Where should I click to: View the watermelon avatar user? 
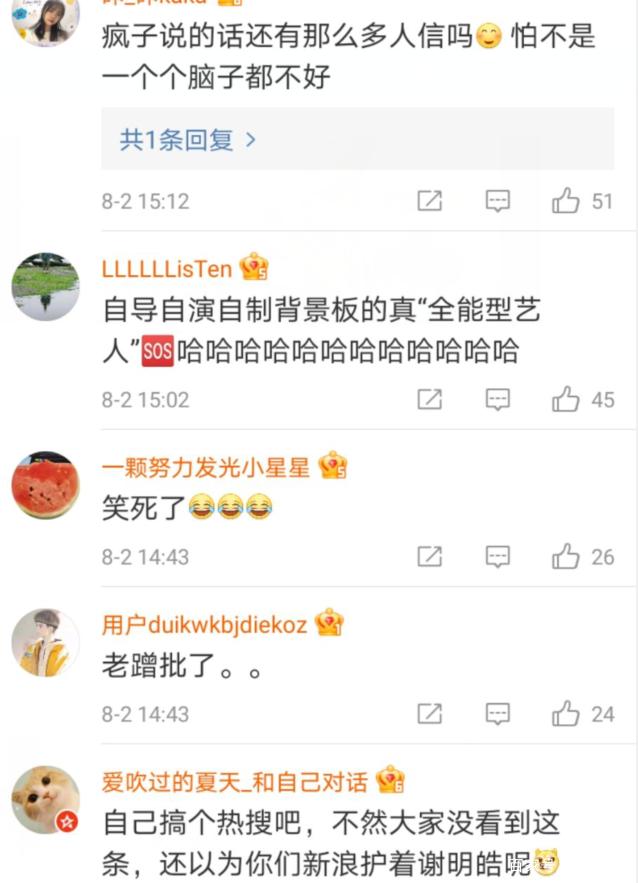[x=45, y=485]
